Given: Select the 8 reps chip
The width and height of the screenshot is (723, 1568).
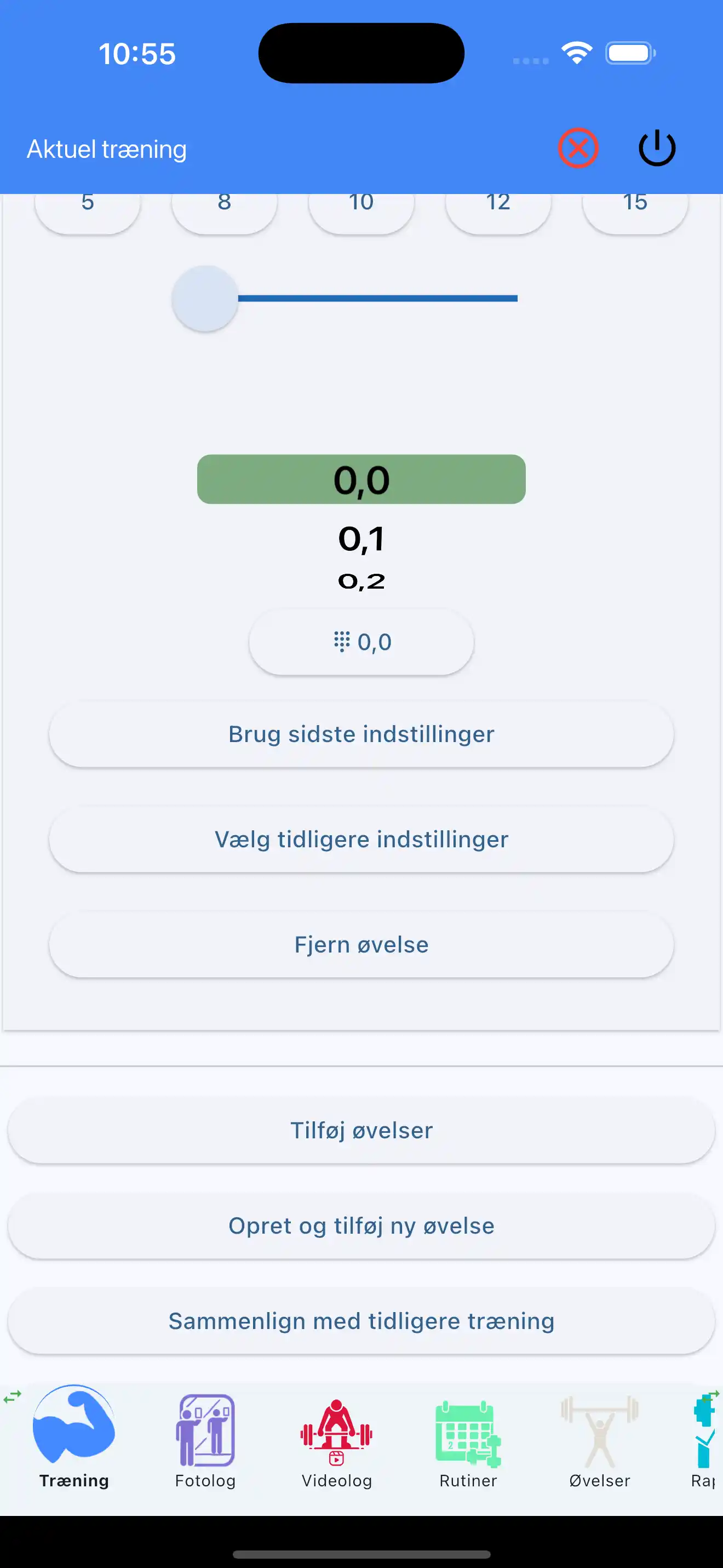Looking at the screenshot, I should [x=225, y=208].
